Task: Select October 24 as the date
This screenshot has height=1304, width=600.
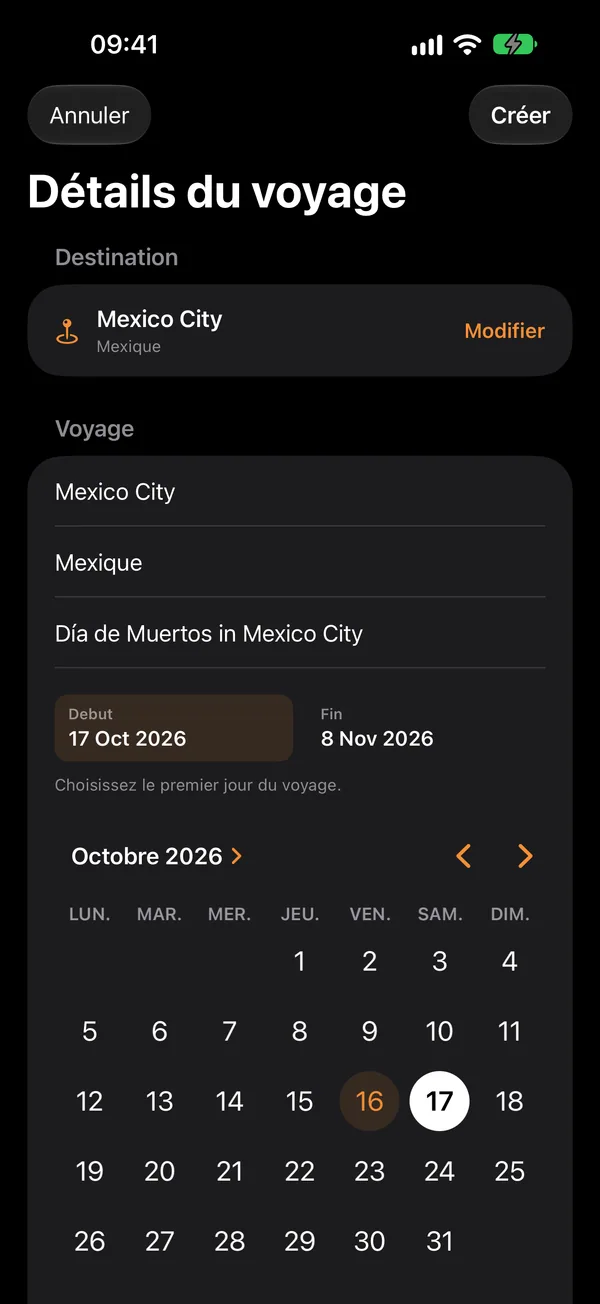Action: (x=440, y=1171)
